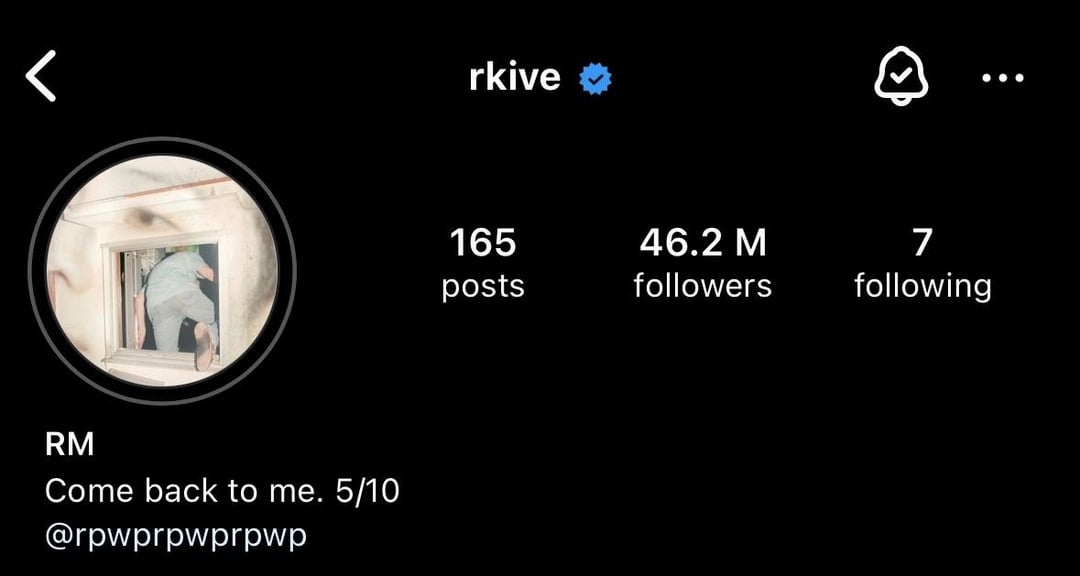The height and width of the screenshot is (576, 1080).
Task: View rkive's profile picture story
Action: [162, 270]
